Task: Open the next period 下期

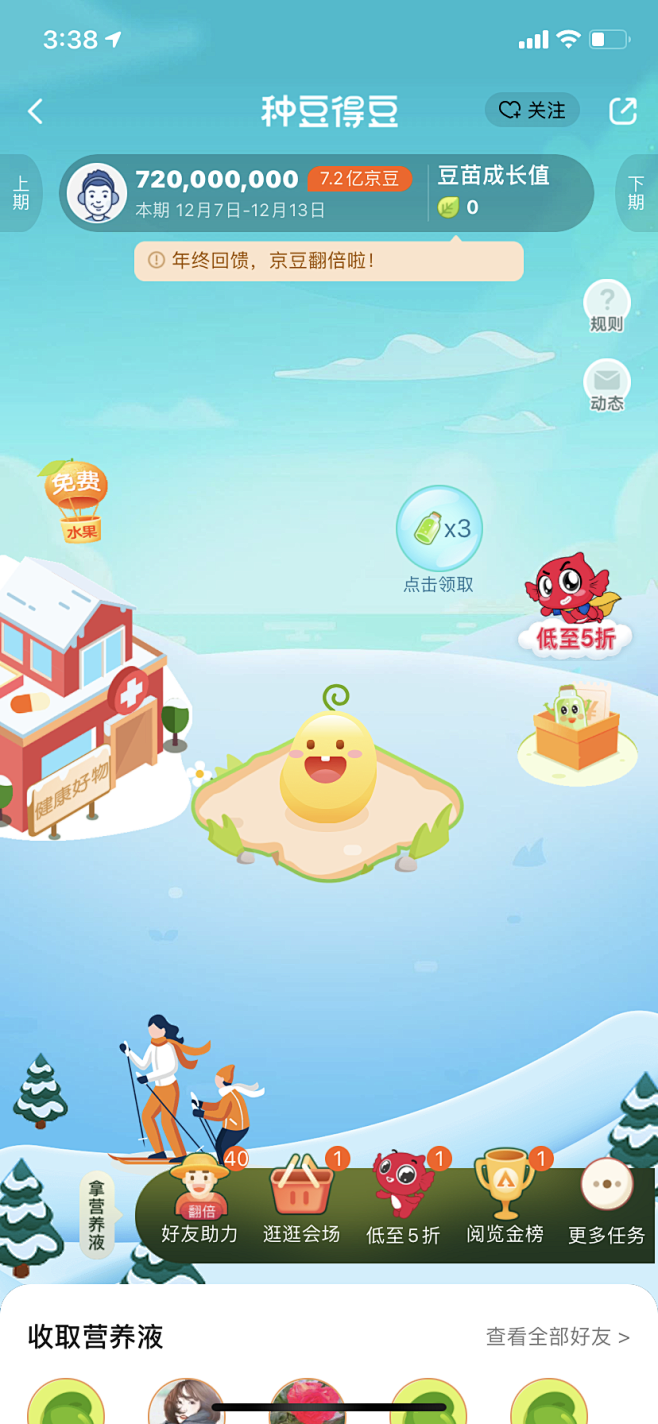Action: 636,193
